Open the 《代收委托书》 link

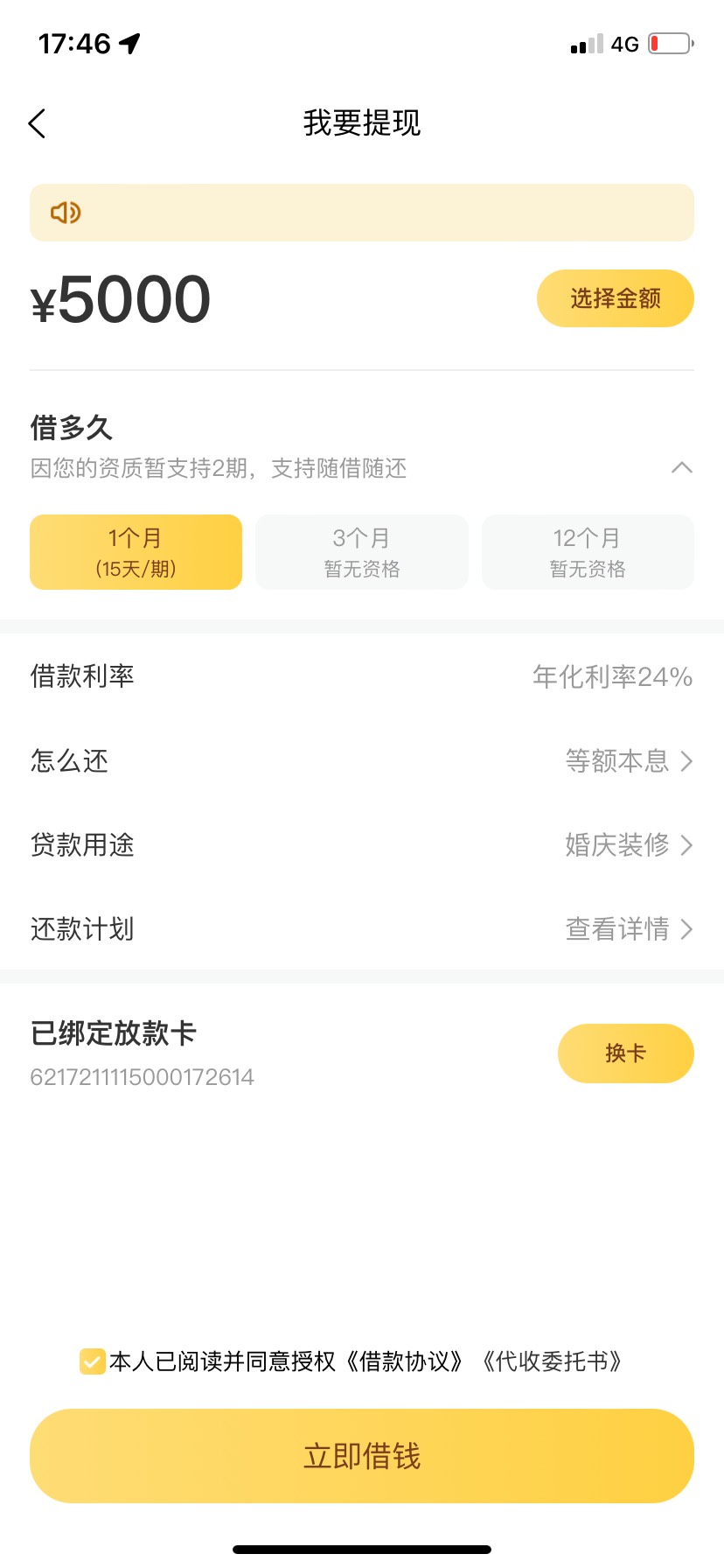click(x=553, y=1361)
